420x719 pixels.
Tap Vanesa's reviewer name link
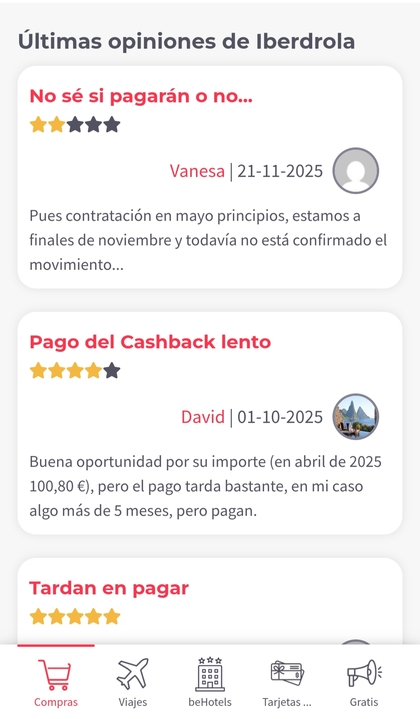(197, 171)
